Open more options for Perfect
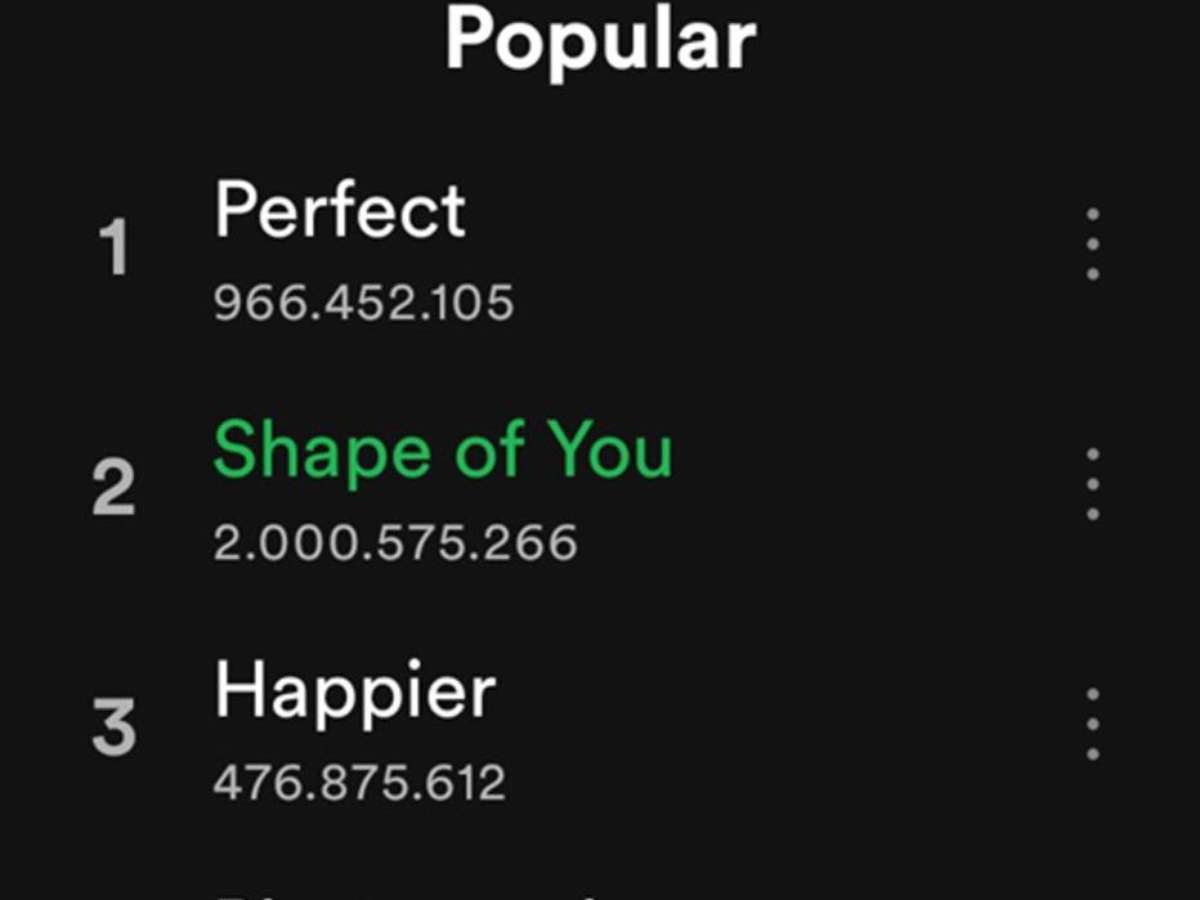This screenshot has width=1200, height=900. coord(1092,244)
